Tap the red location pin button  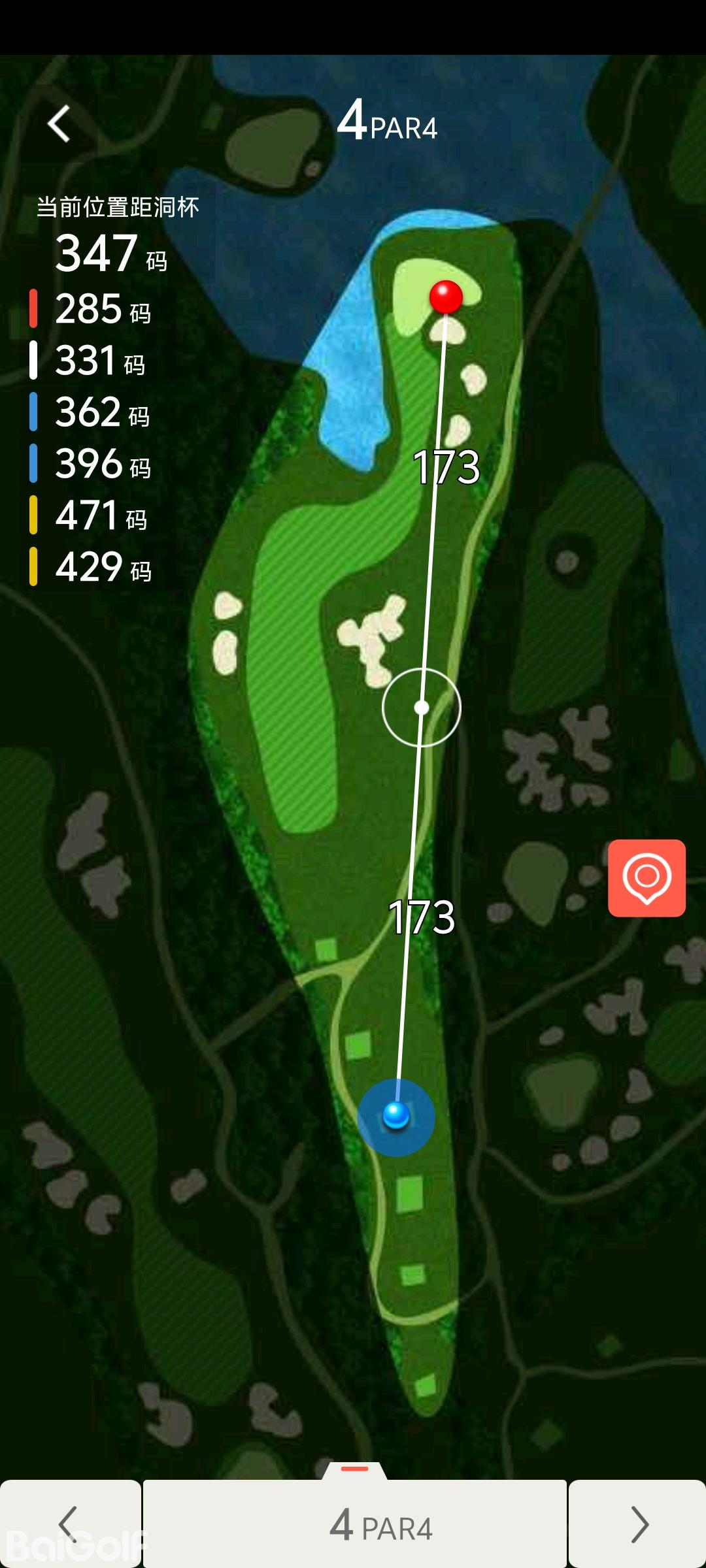tap(647, 877)
